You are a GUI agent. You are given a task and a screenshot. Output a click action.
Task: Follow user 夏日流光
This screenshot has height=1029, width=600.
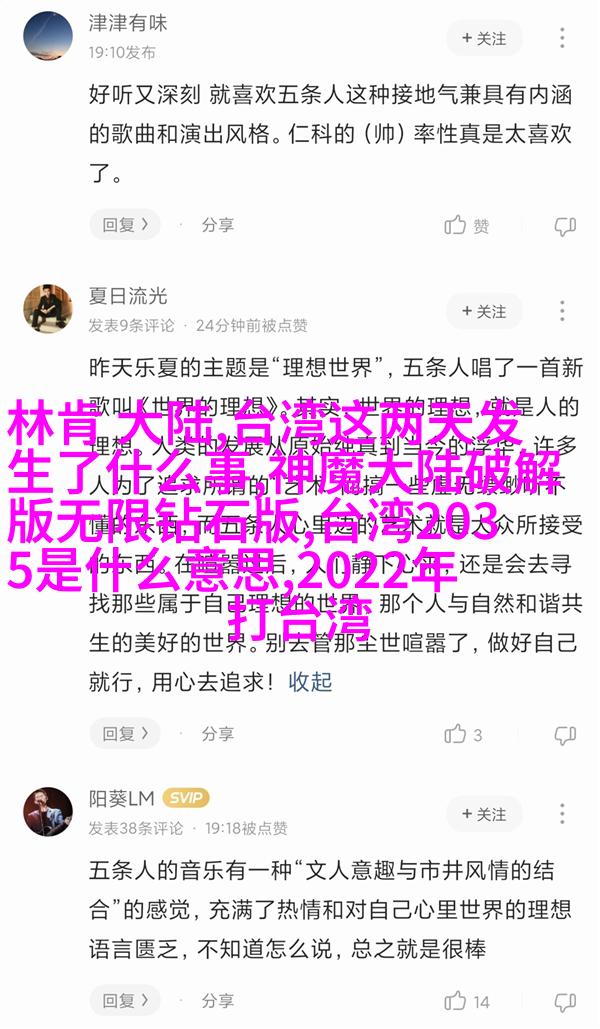point(484,311)
